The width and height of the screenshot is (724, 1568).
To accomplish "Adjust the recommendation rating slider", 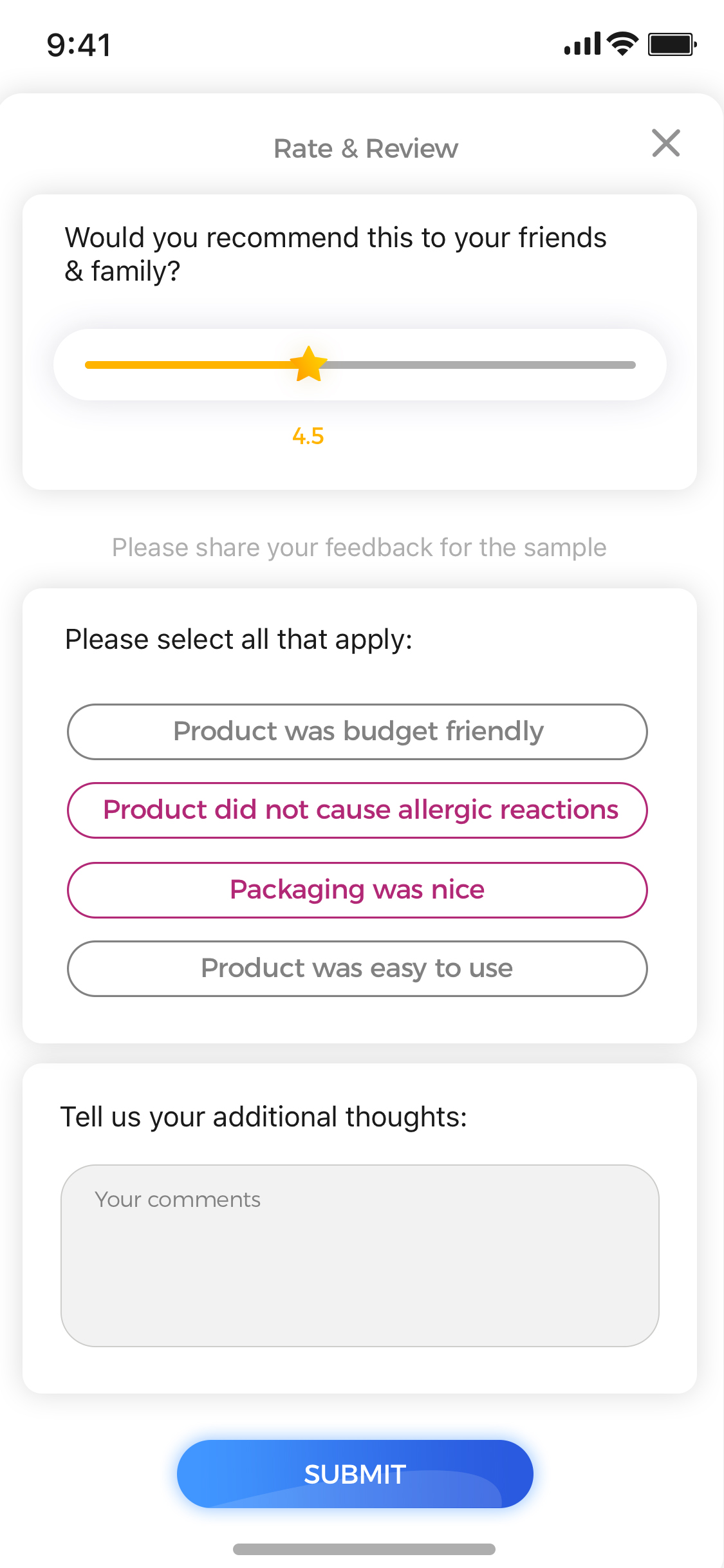I will click(x=360, y=364).
